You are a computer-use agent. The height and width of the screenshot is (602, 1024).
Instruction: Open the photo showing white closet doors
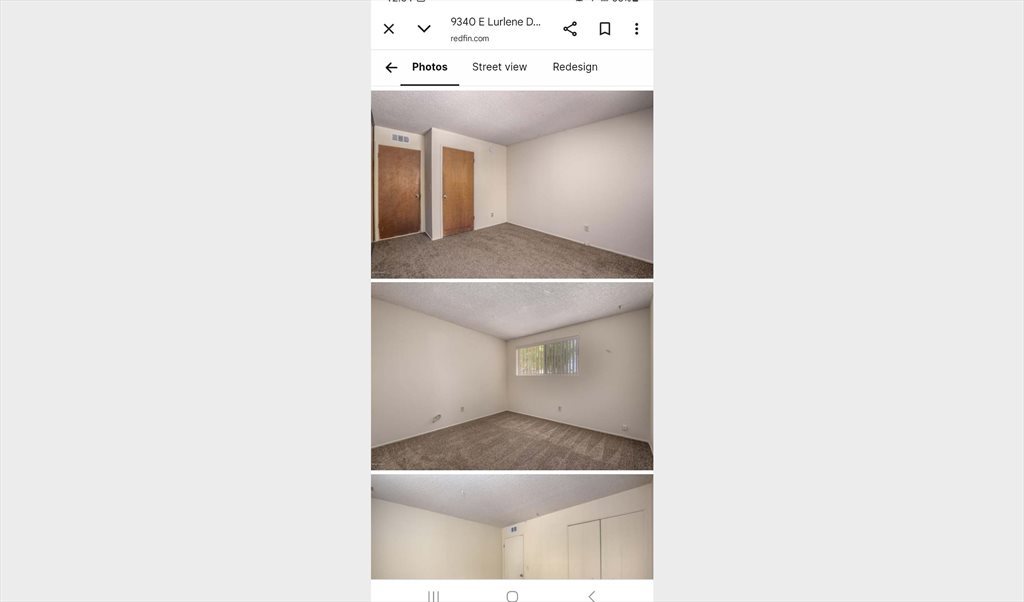[x=512, y=527]
